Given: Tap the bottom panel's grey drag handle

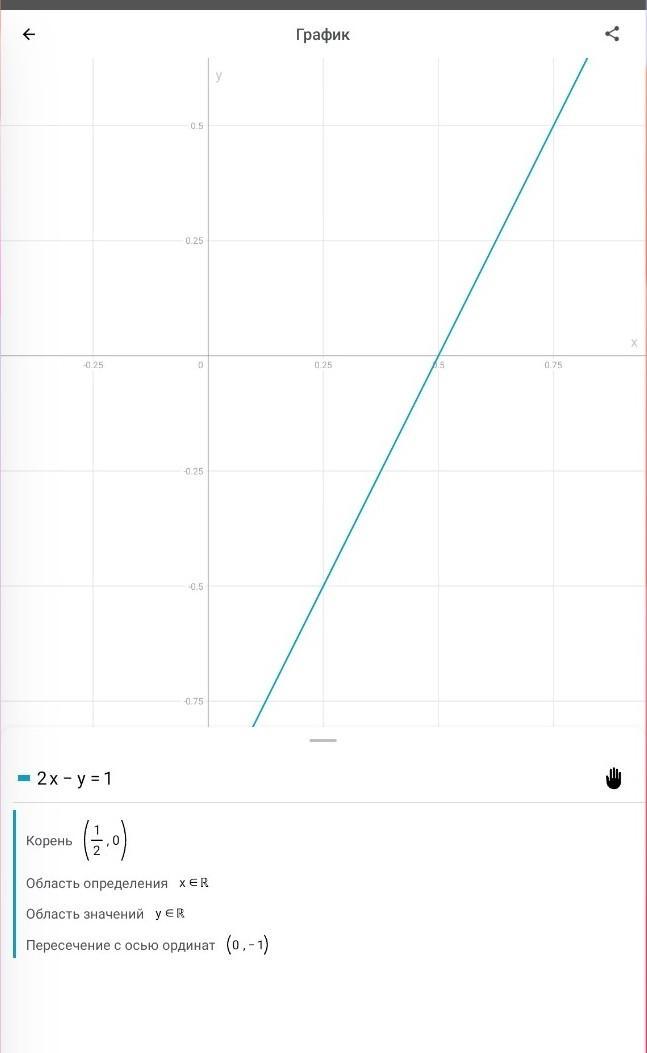Looking at the screenshot, I should click(323, 740).
